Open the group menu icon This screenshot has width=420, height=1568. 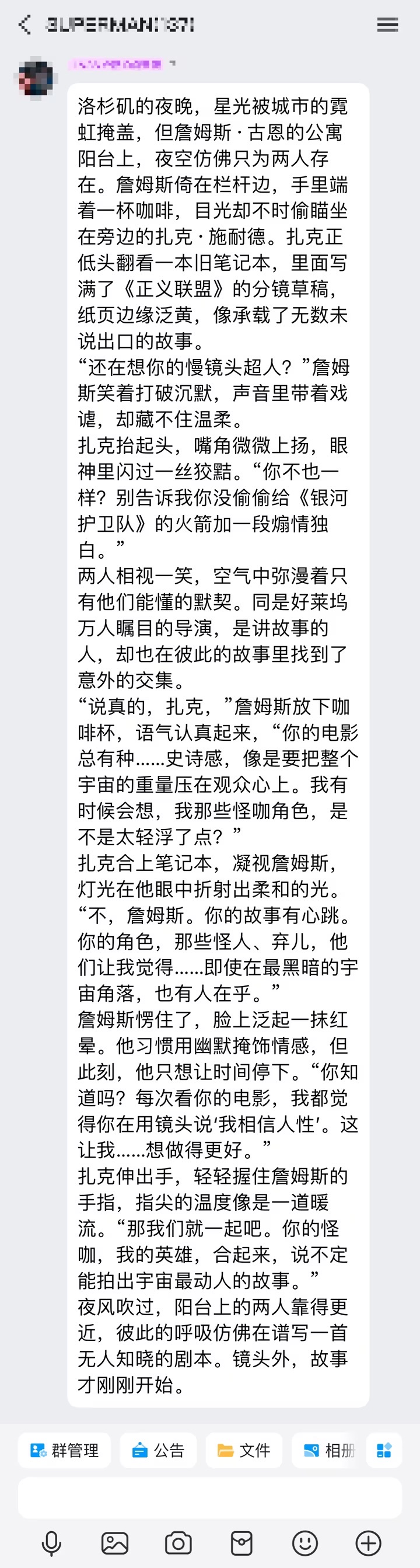pyautogui.click(x=388, y=25)
